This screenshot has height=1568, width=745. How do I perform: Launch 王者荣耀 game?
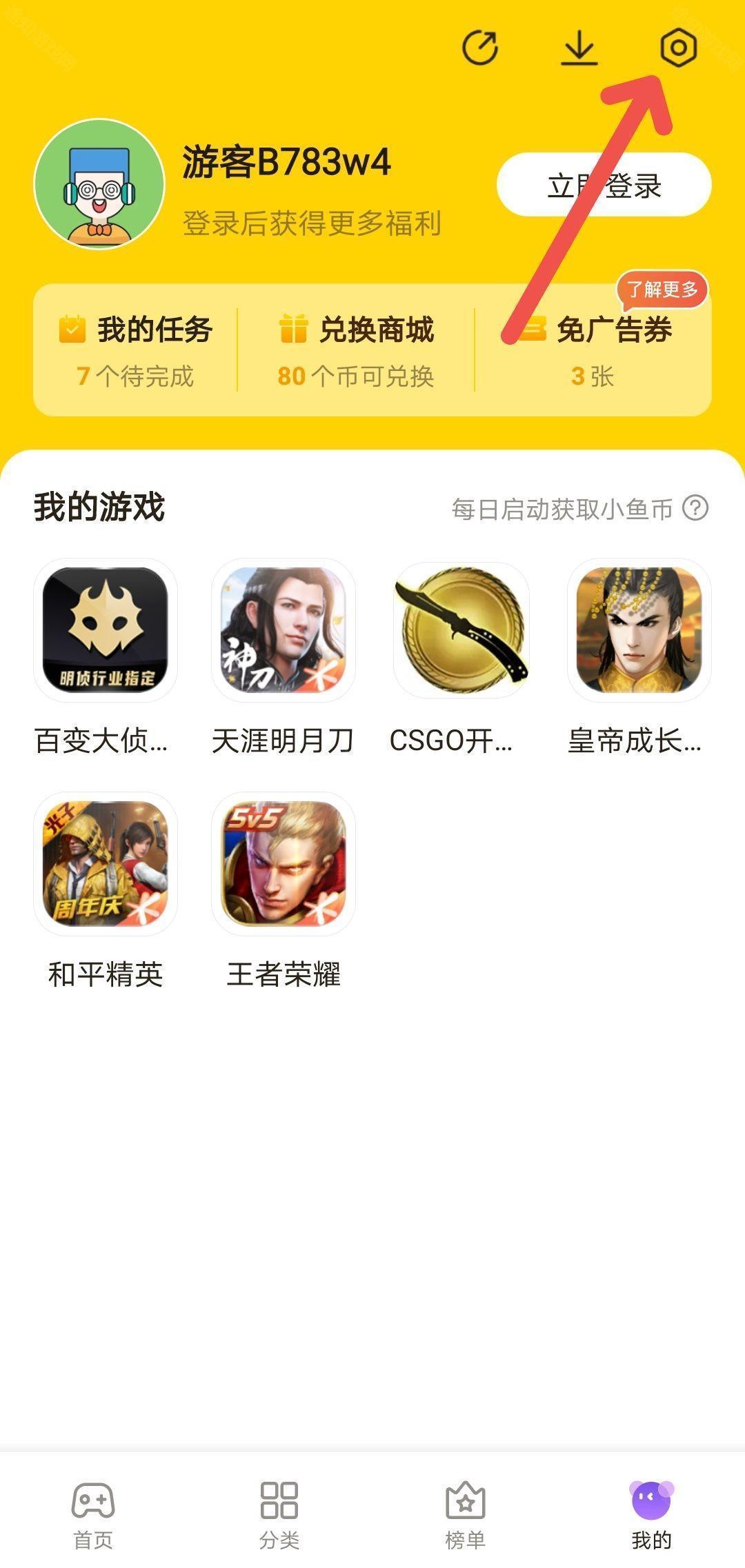pos(283,864)
